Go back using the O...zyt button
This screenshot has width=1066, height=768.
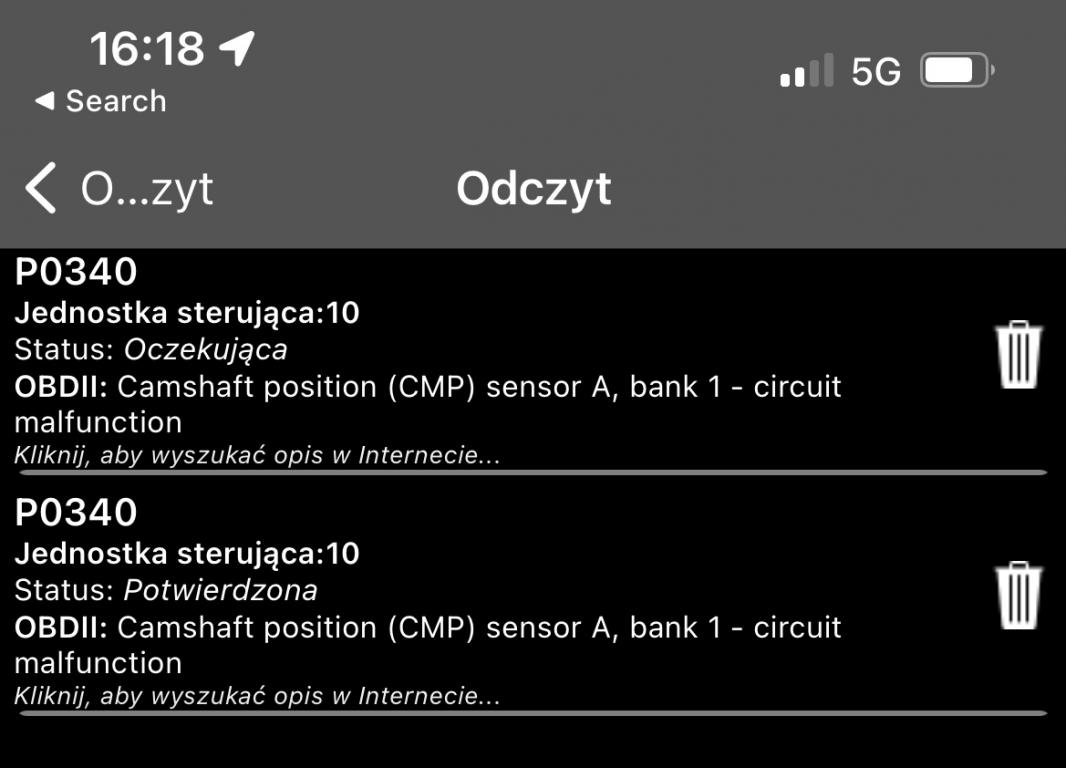(x=120, y=189)
